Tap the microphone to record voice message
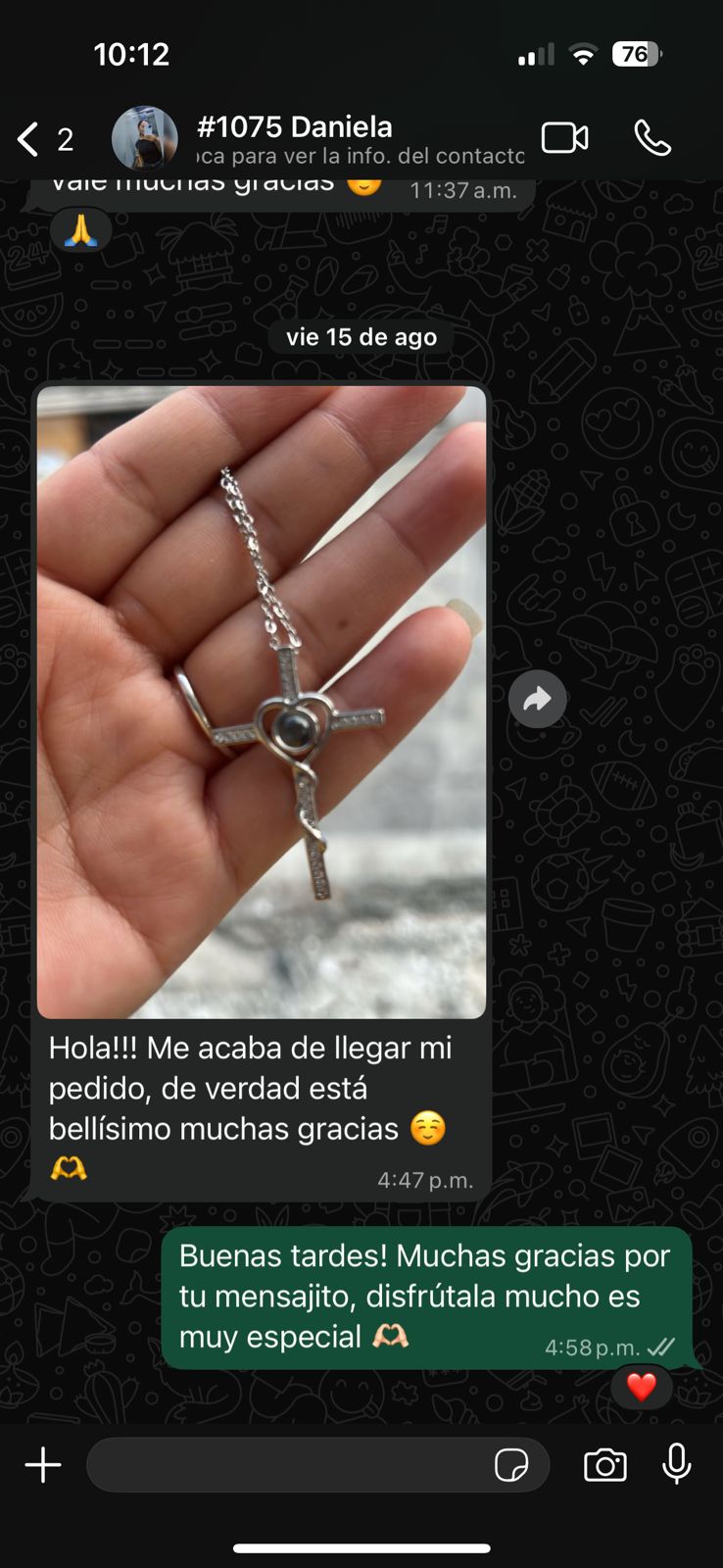The height and width of the screenshot is (1568, 723). [x=676, y=1464]
